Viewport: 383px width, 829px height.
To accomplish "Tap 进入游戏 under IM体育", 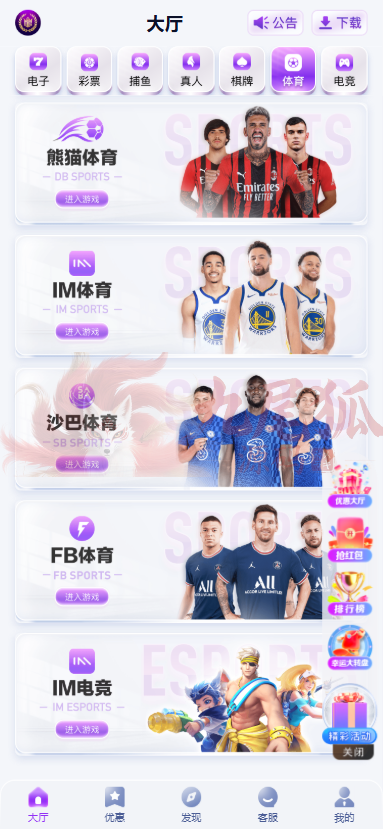I will pos(82,332).
